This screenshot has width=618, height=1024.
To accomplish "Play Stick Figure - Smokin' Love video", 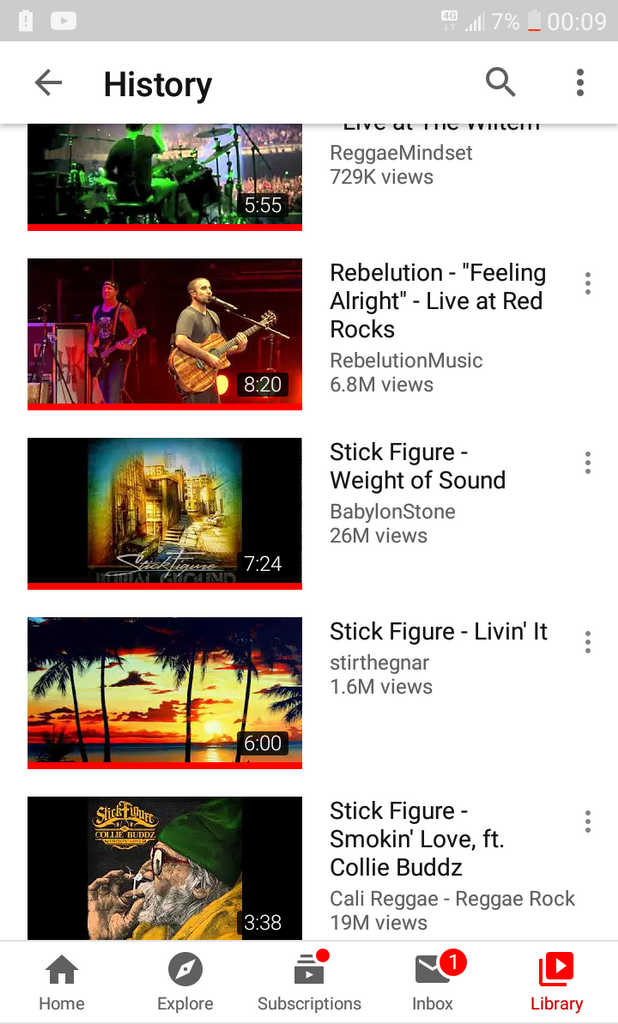I will [165, 867].
